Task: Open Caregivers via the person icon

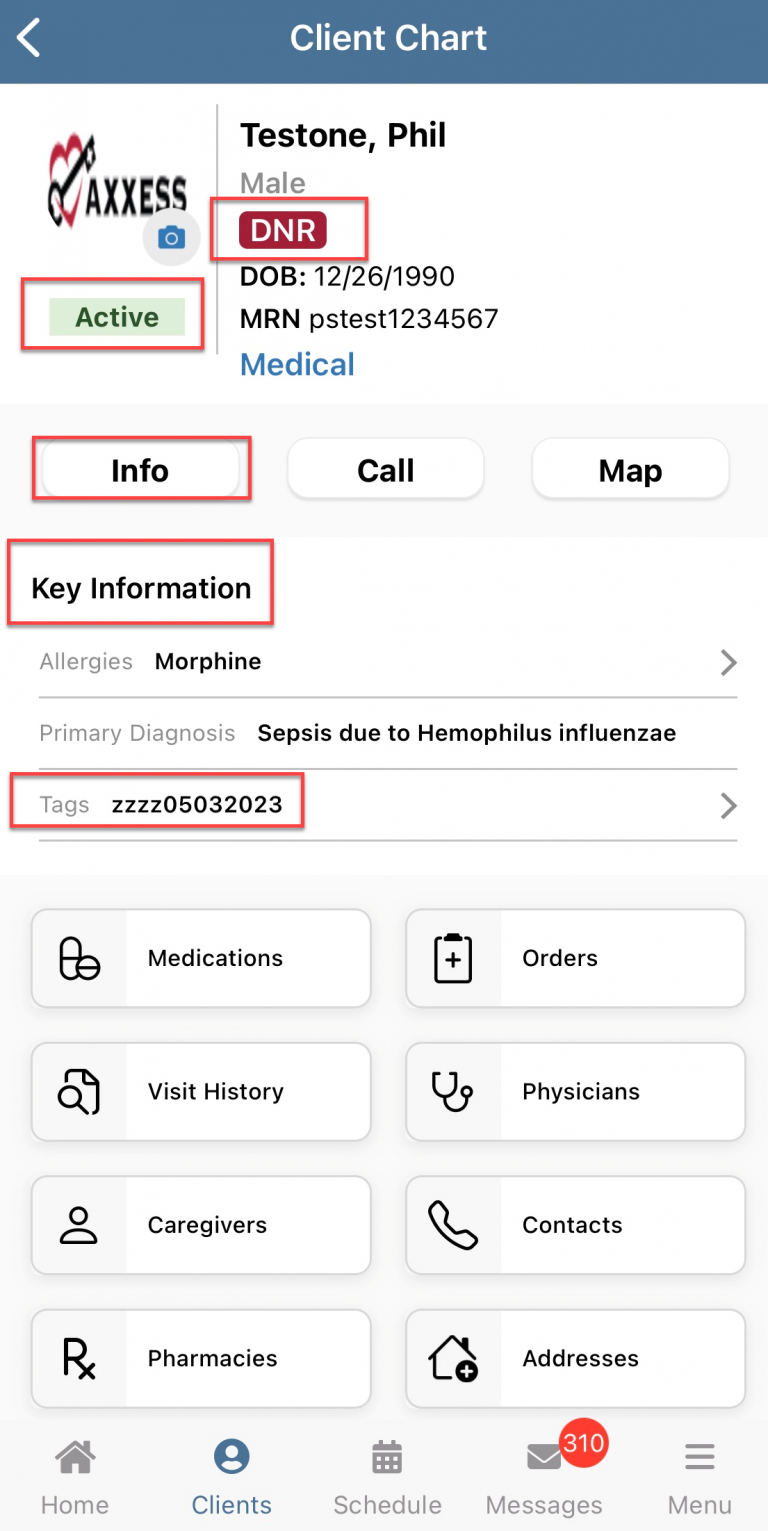Action: click(x=79, y=1225)
